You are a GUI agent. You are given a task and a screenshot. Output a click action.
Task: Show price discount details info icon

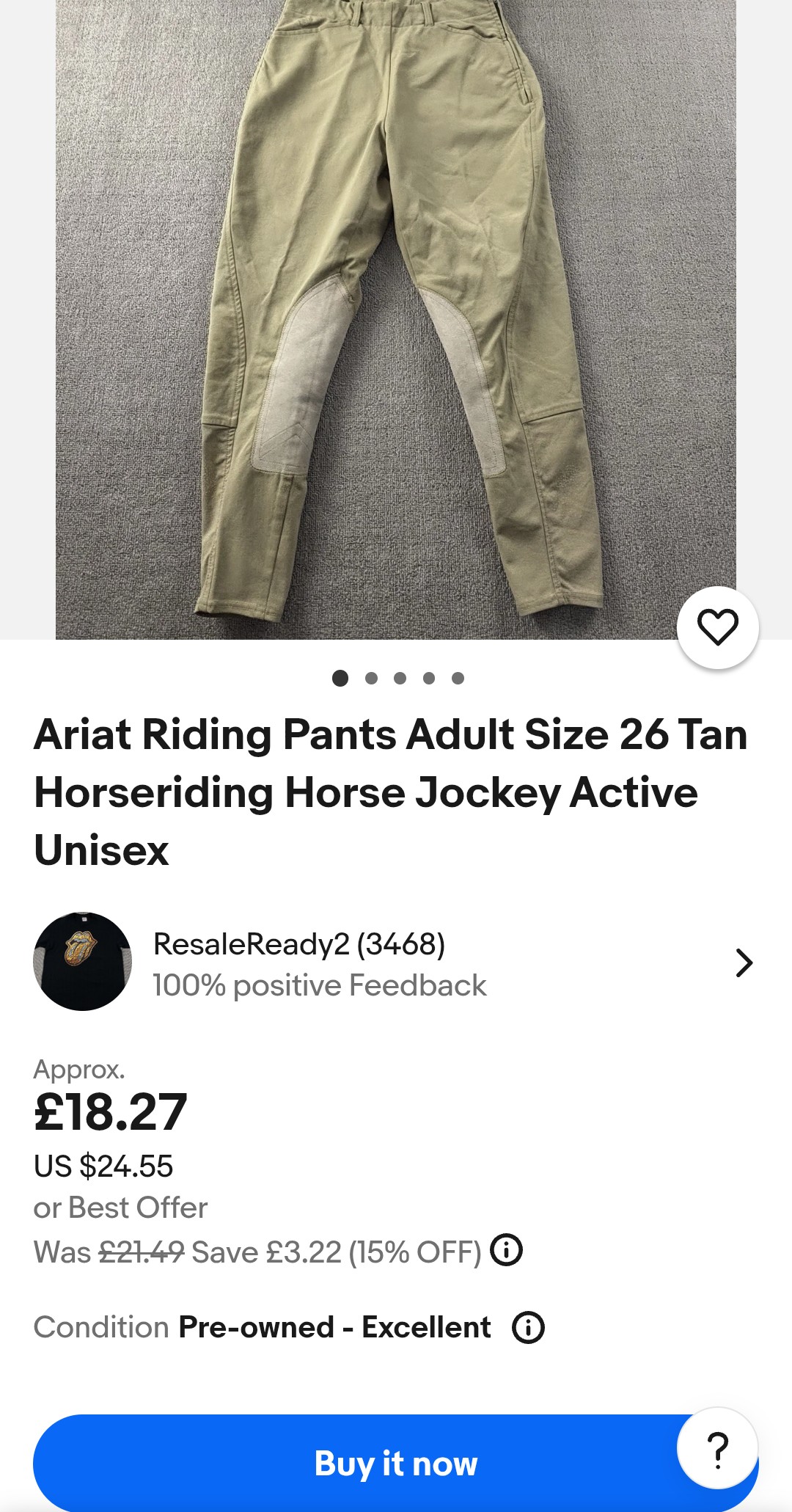point(506,1250)
